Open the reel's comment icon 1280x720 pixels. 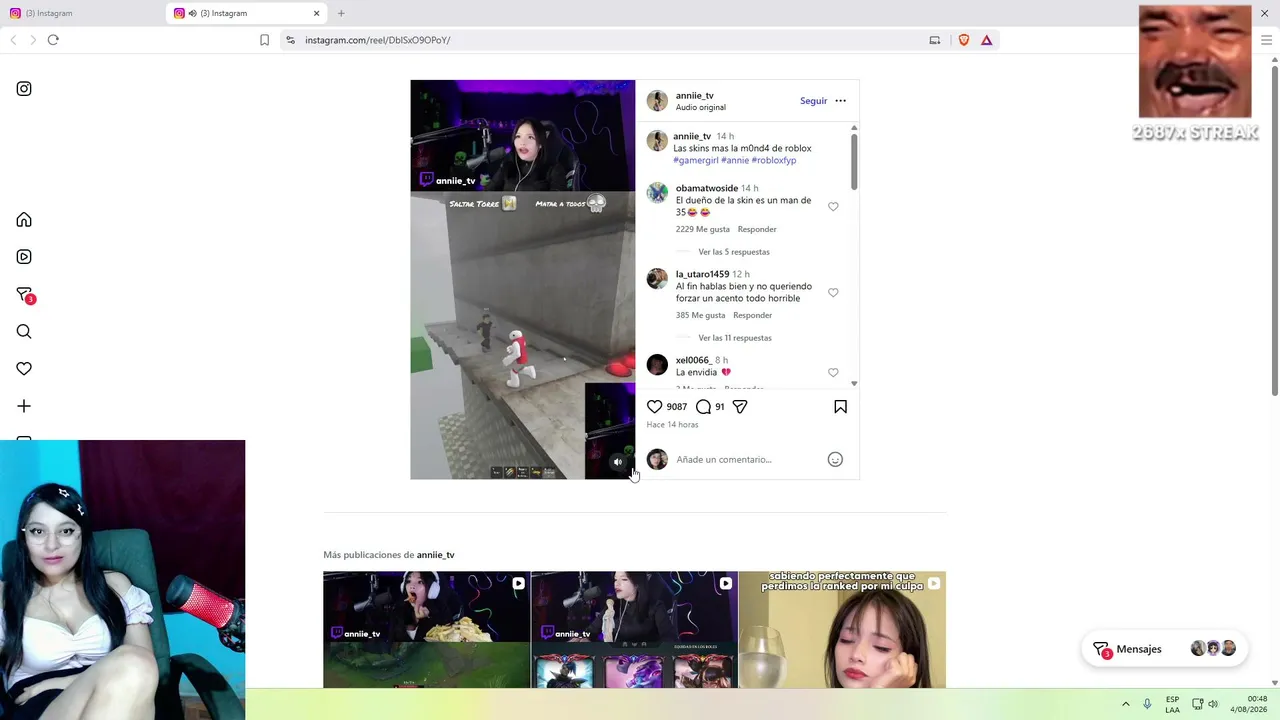pyautogui.click(x=703, y=407)
